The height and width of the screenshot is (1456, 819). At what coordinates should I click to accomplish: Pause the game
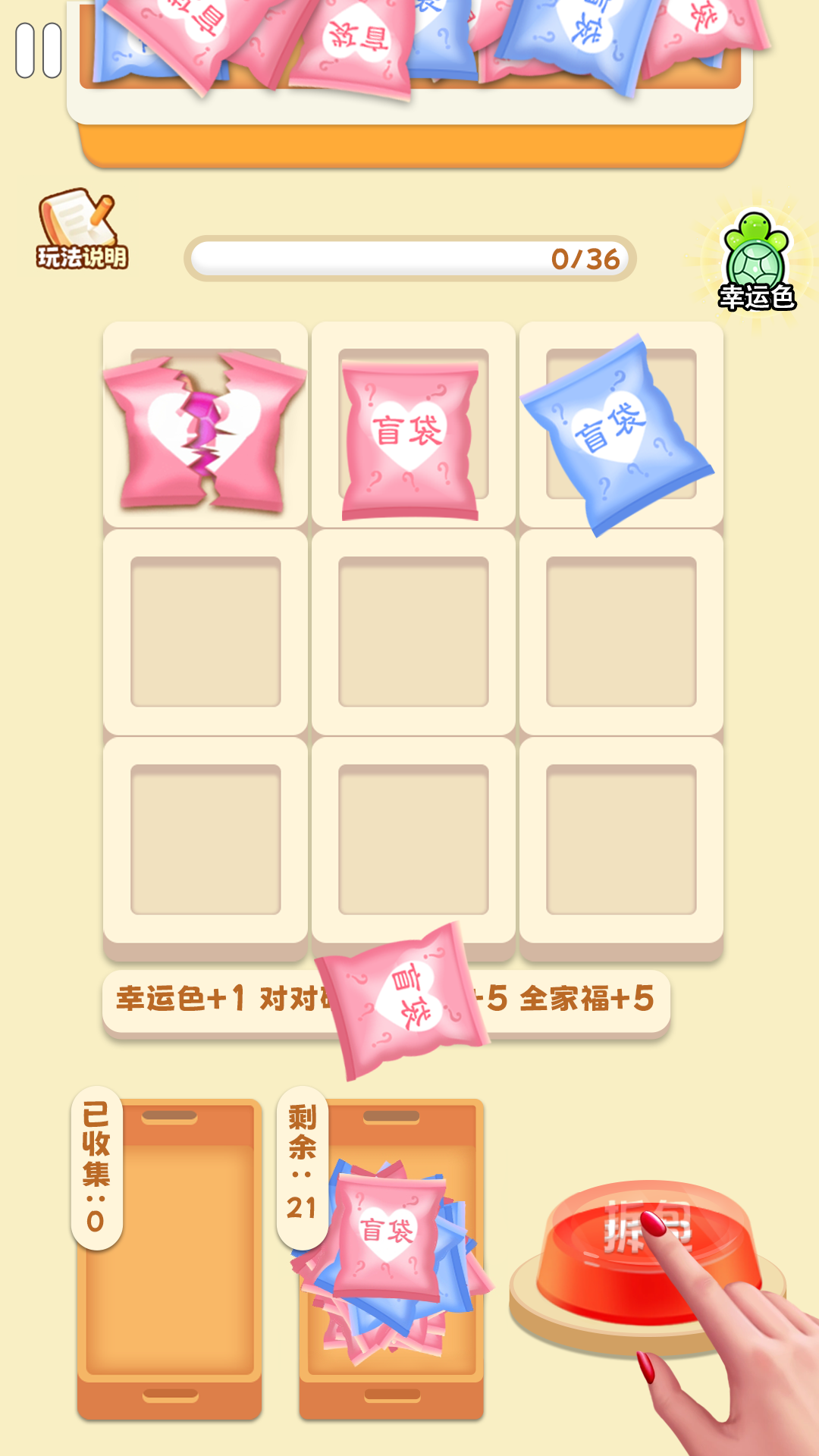(39, 51)
